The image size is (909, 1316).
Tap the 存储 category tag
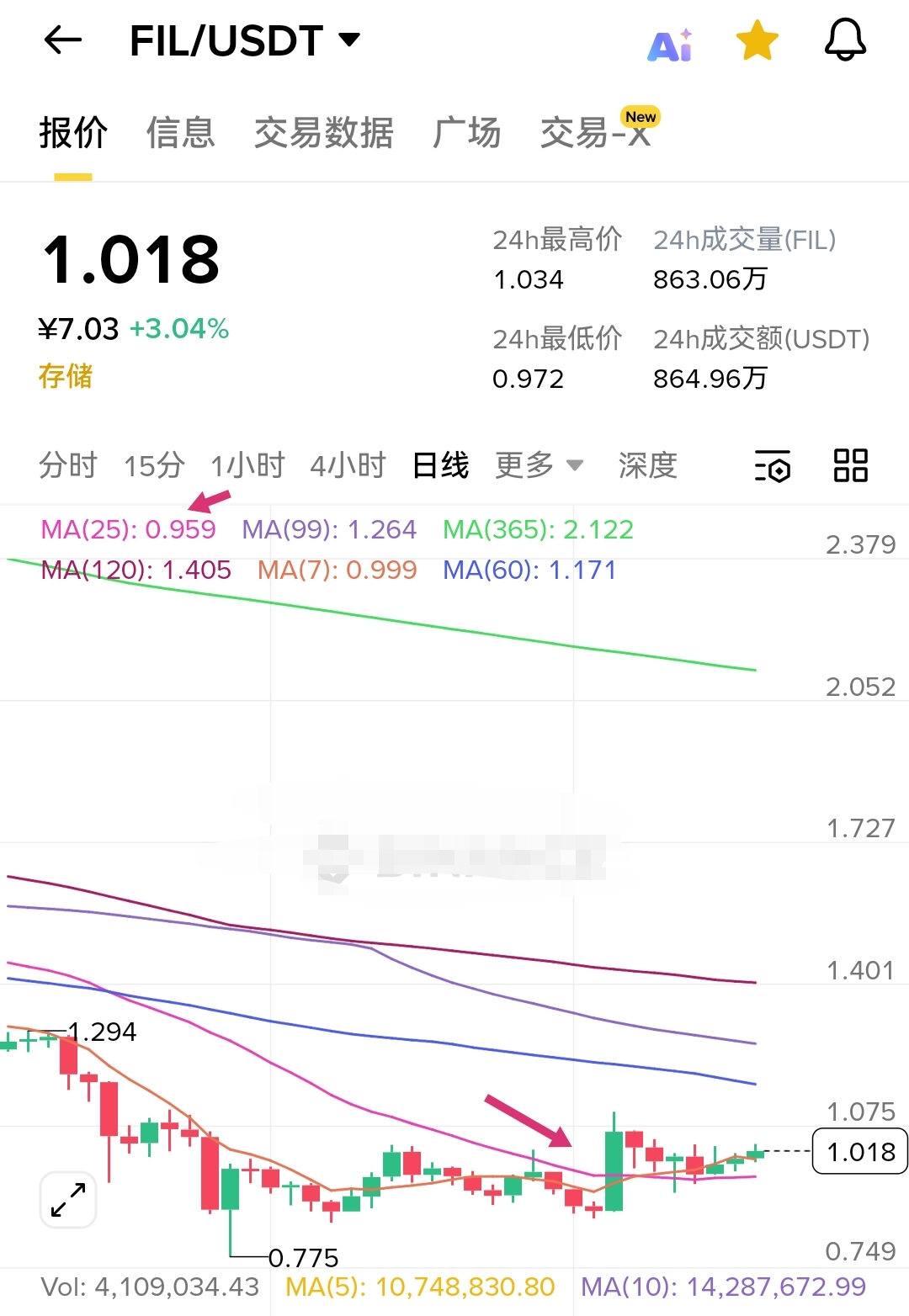66,375
